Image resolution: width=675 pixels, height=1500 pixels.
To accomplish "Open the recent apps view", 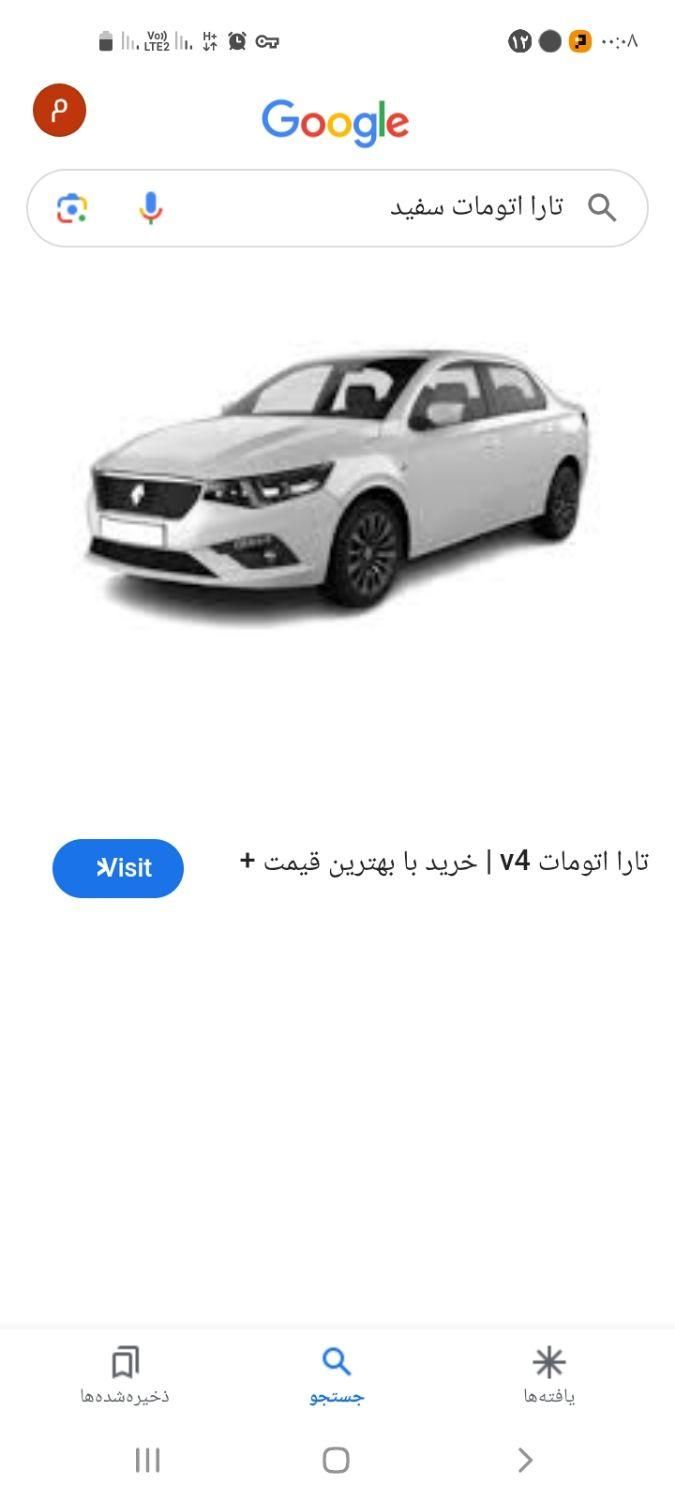I will [148, 1460].
